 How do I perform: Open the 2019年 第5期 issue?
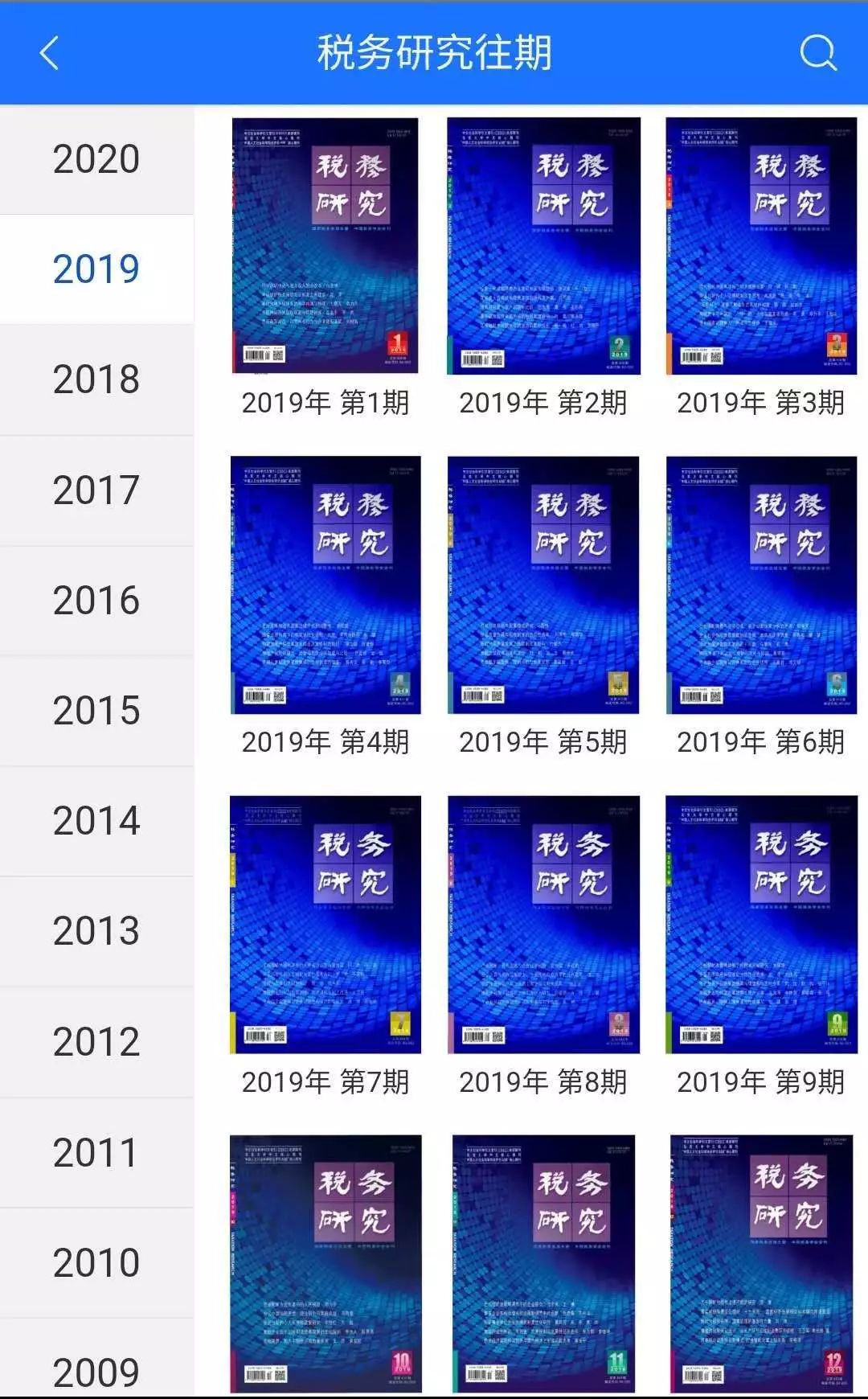tap(543, 585)
